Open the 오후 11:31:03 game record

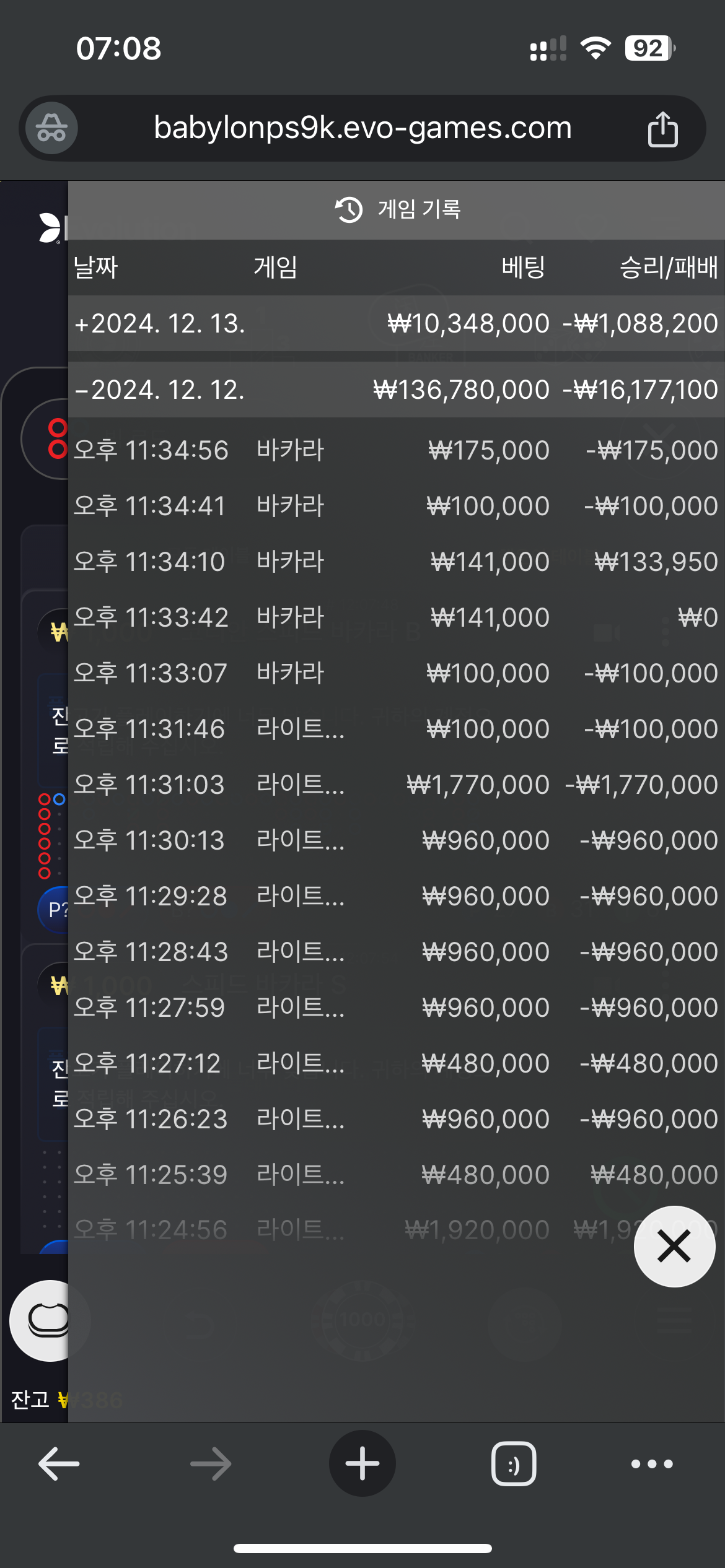pos(396,785)
